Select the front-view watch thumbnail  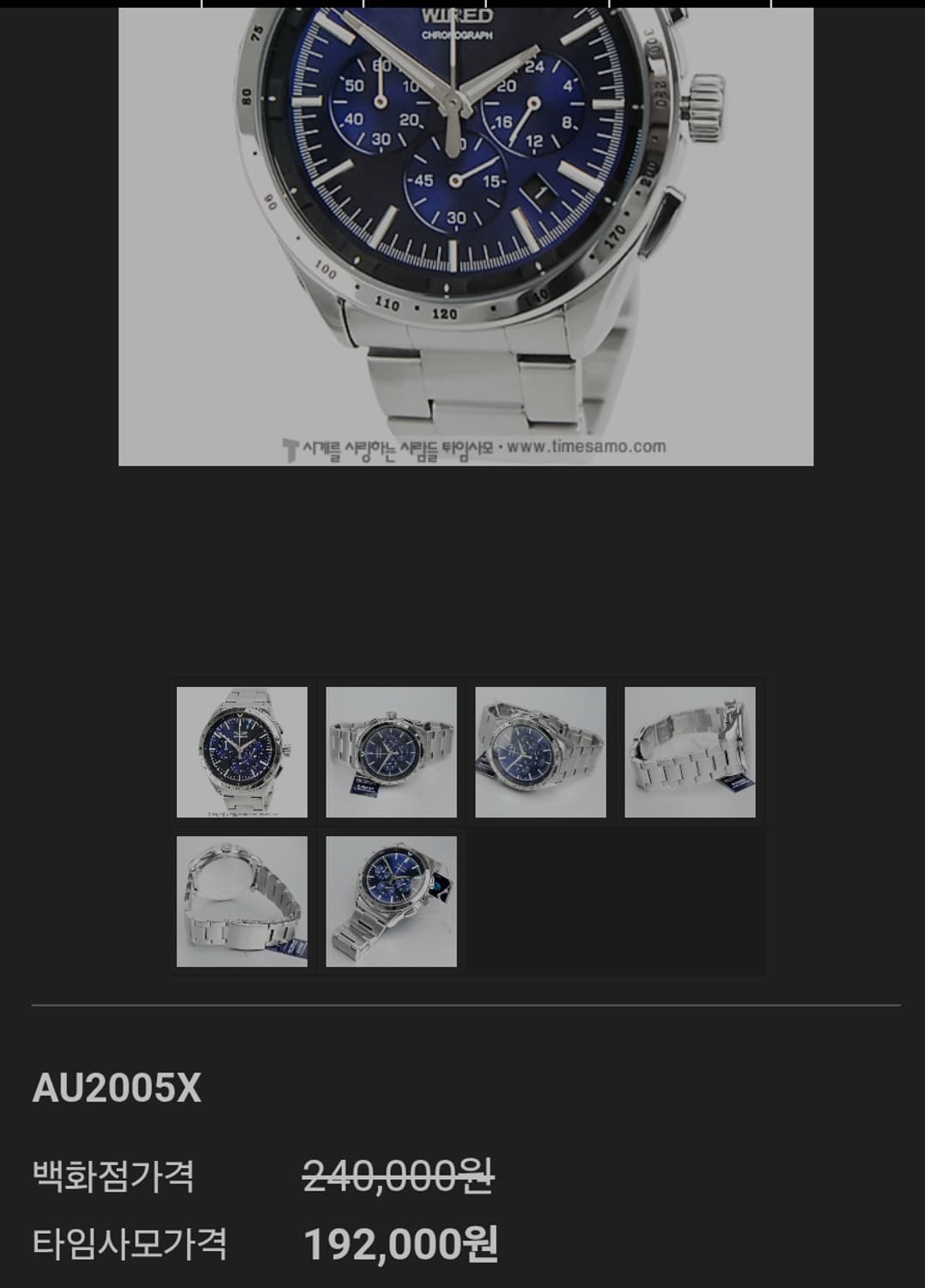[x=240, y=754]
